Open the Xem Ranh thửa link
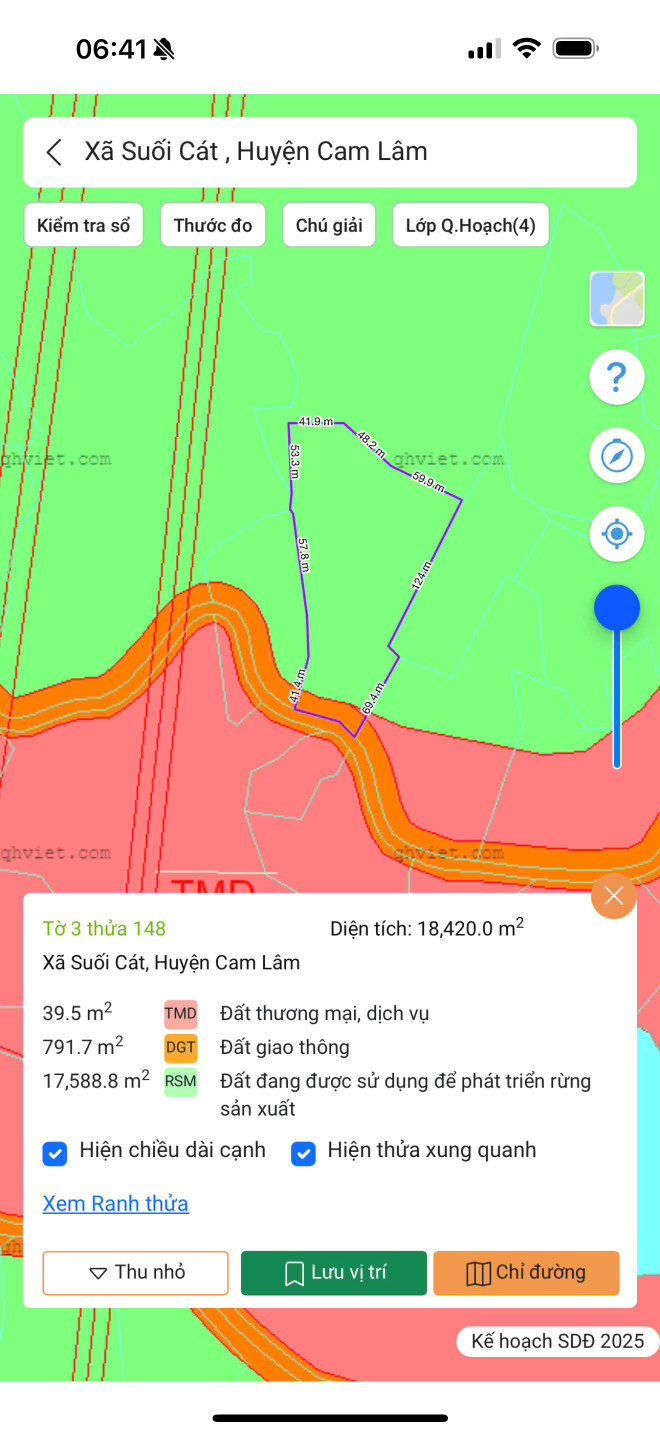 coord(115,1204)
